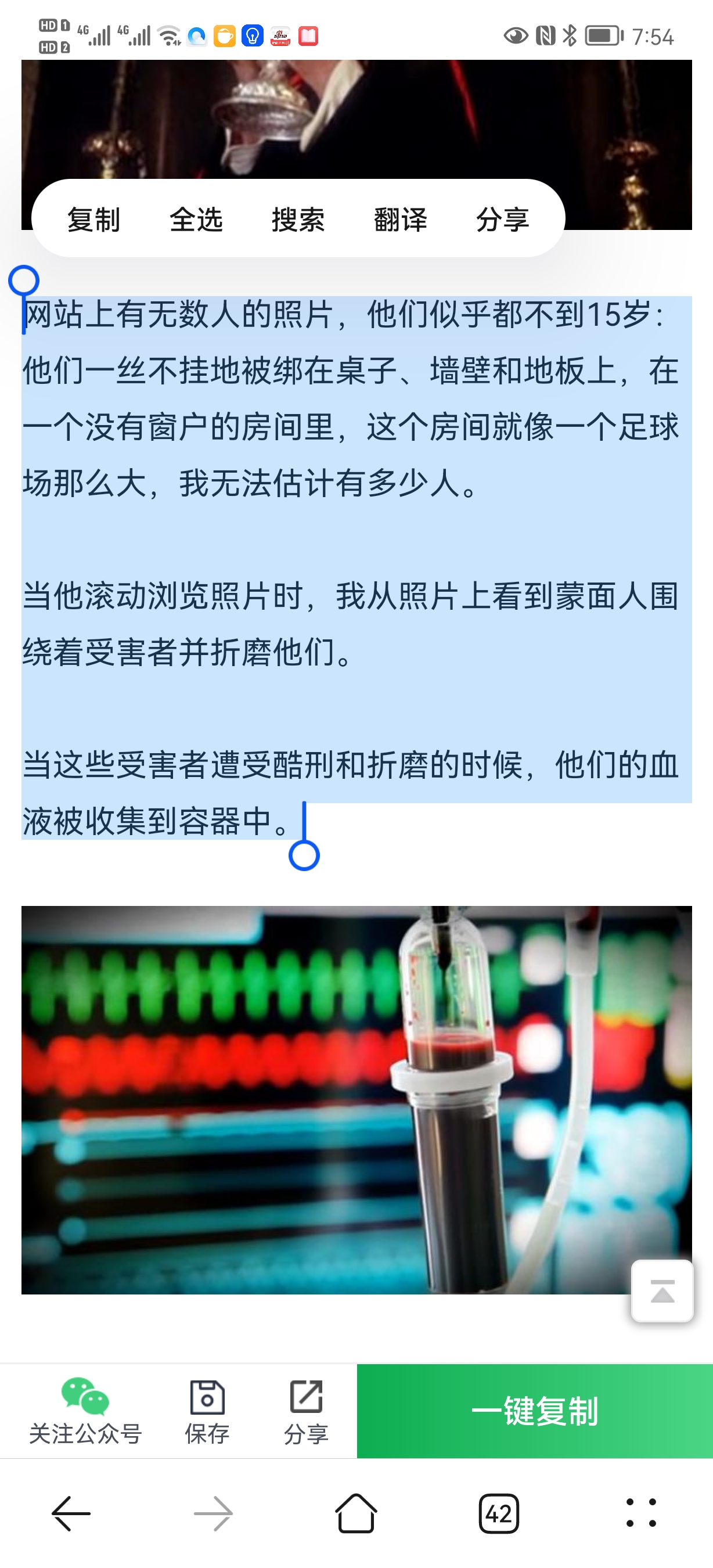This screenshot has width=713, height=1568.
Task: Open the 42 open tabs view
Action: tap(499, 1513)
